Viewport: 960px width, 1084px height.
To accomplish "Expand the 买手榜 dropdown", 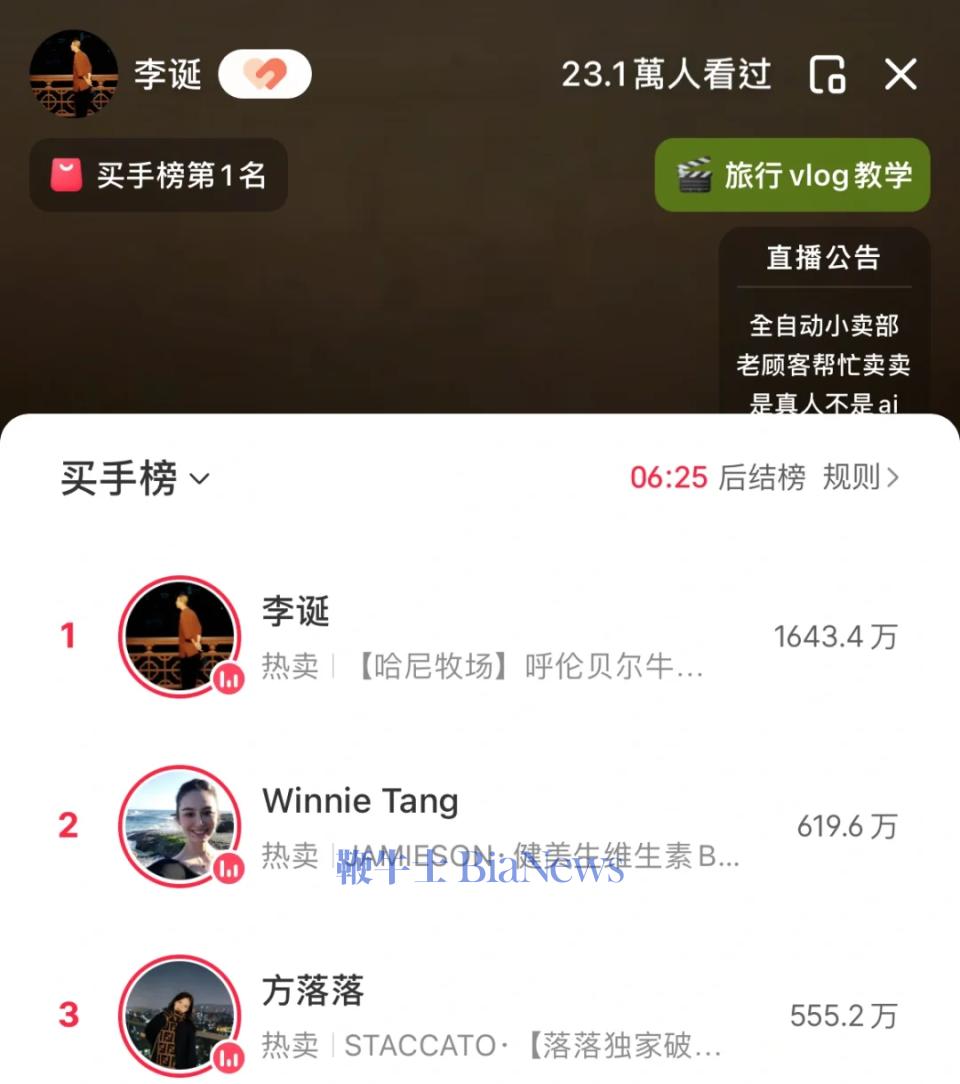I will 135,479.
